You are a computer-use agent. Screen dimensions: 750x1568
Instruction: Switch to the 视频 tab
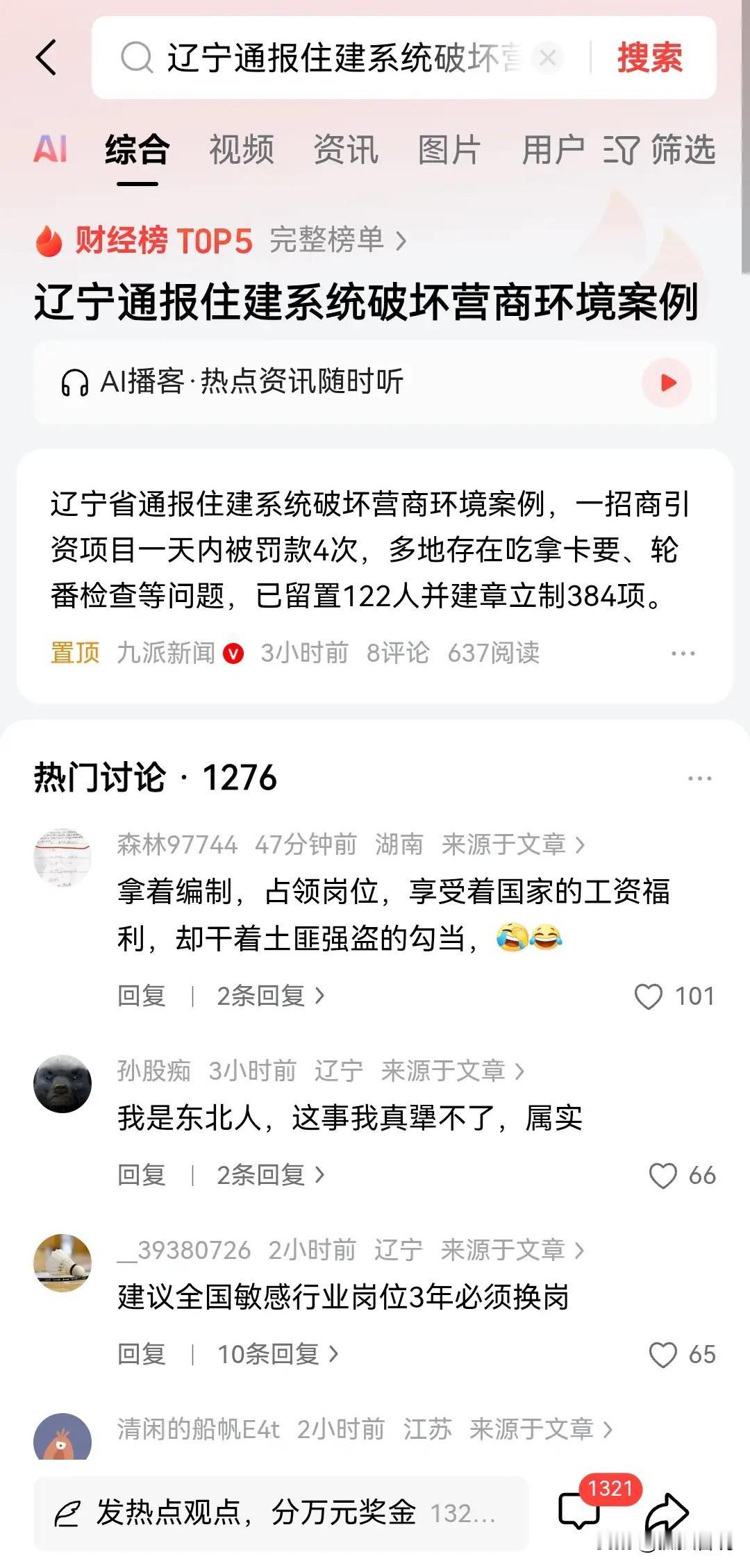coord(242,151)
